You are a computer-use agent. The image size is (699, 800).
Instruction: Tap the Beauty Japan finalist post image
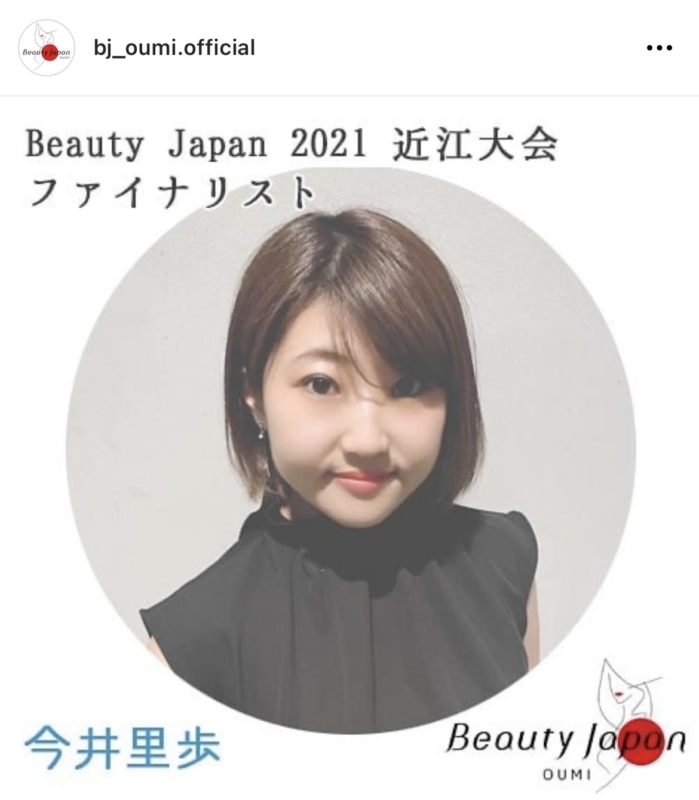tap(350, 450)
